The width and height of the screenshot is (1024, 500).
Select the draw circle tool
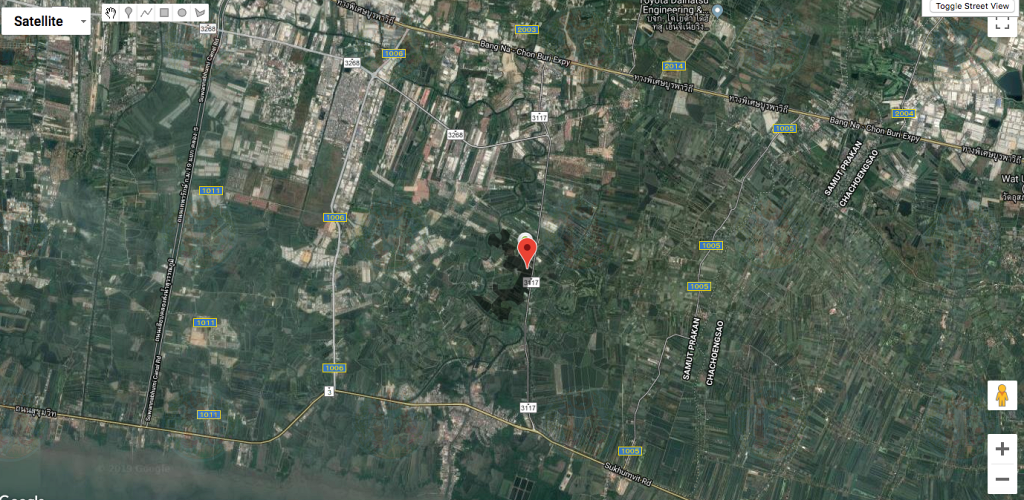pos(182,13)
